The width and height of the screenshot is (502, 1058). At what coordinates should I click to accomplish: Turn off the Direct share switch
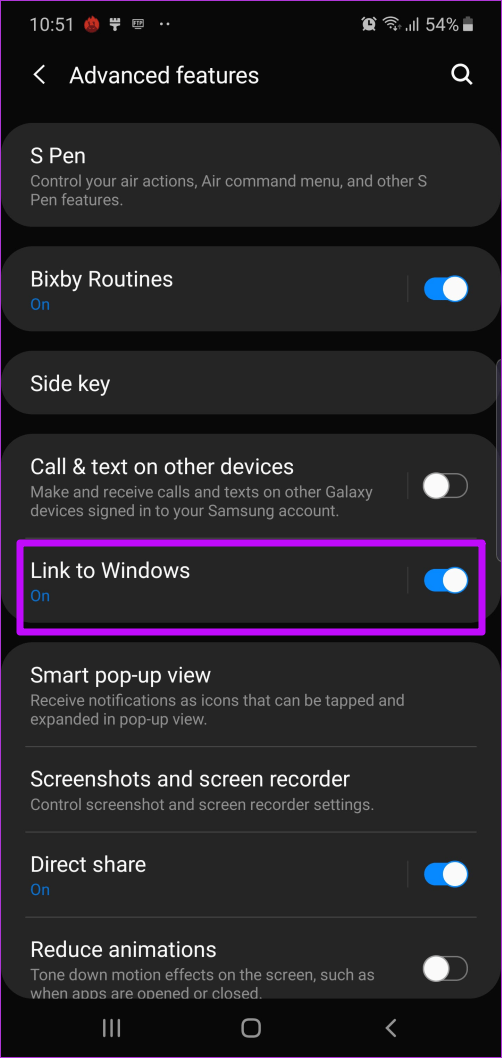445,874
